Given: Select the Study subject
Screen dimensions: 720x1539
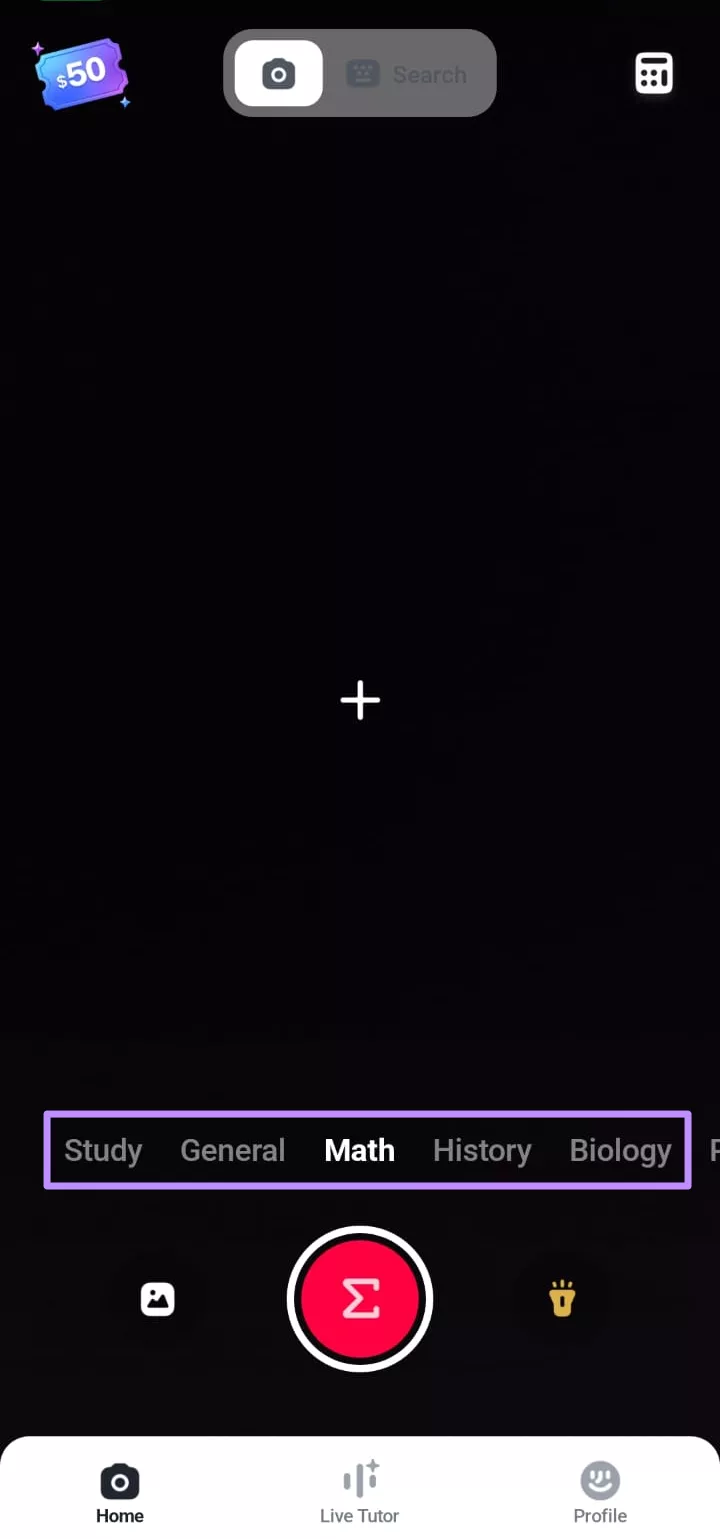Looking at the screenshot, I should (x=103, y=1150).
